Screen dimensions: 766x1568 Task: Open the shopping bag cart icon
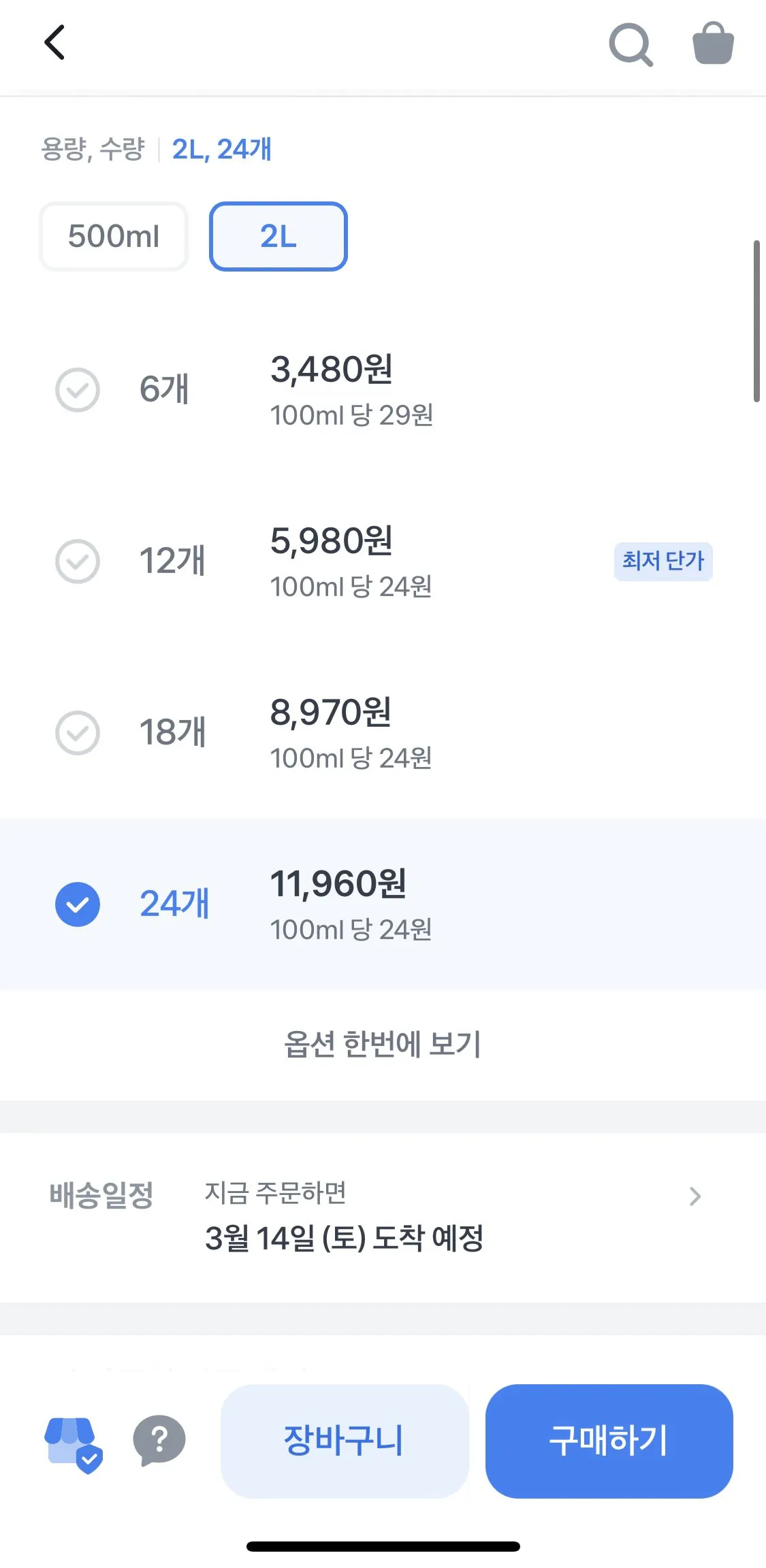(x=713, y=42)
